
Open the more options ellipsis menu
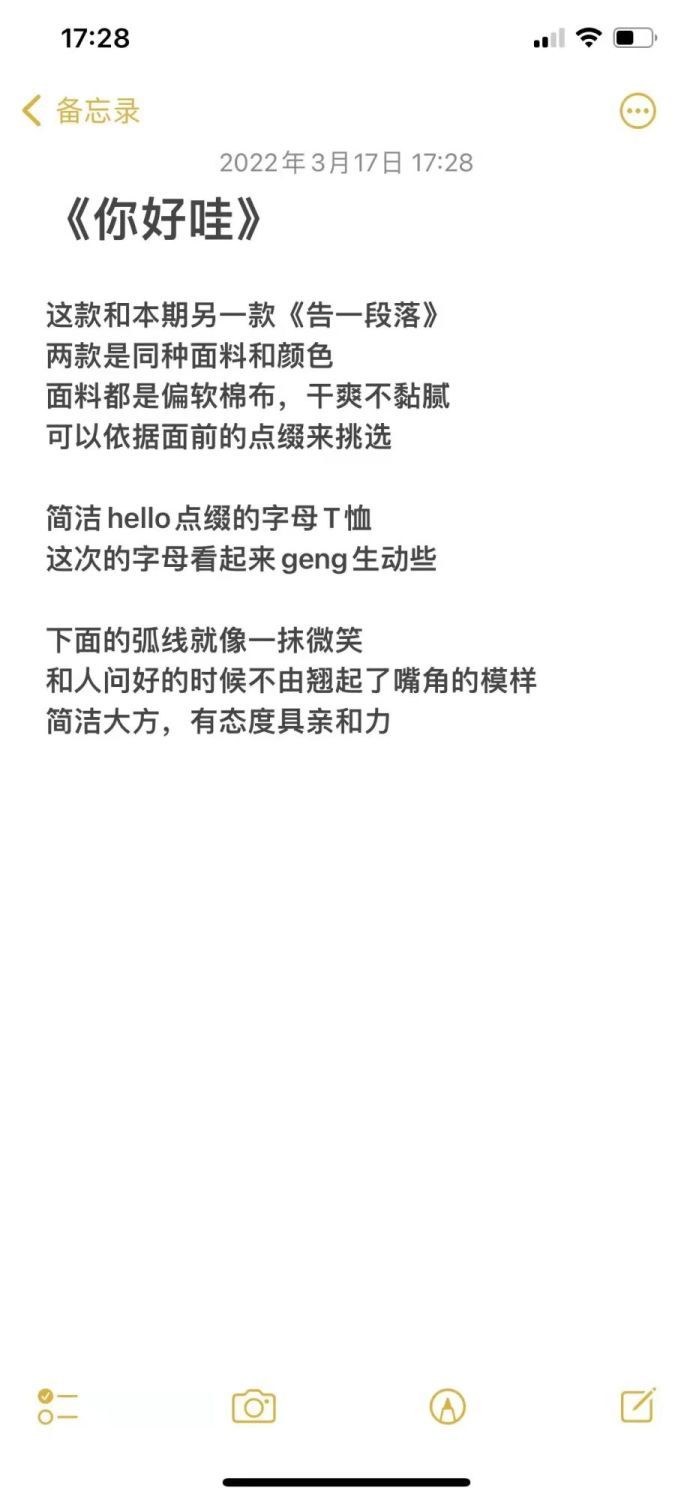pos(638,111)
